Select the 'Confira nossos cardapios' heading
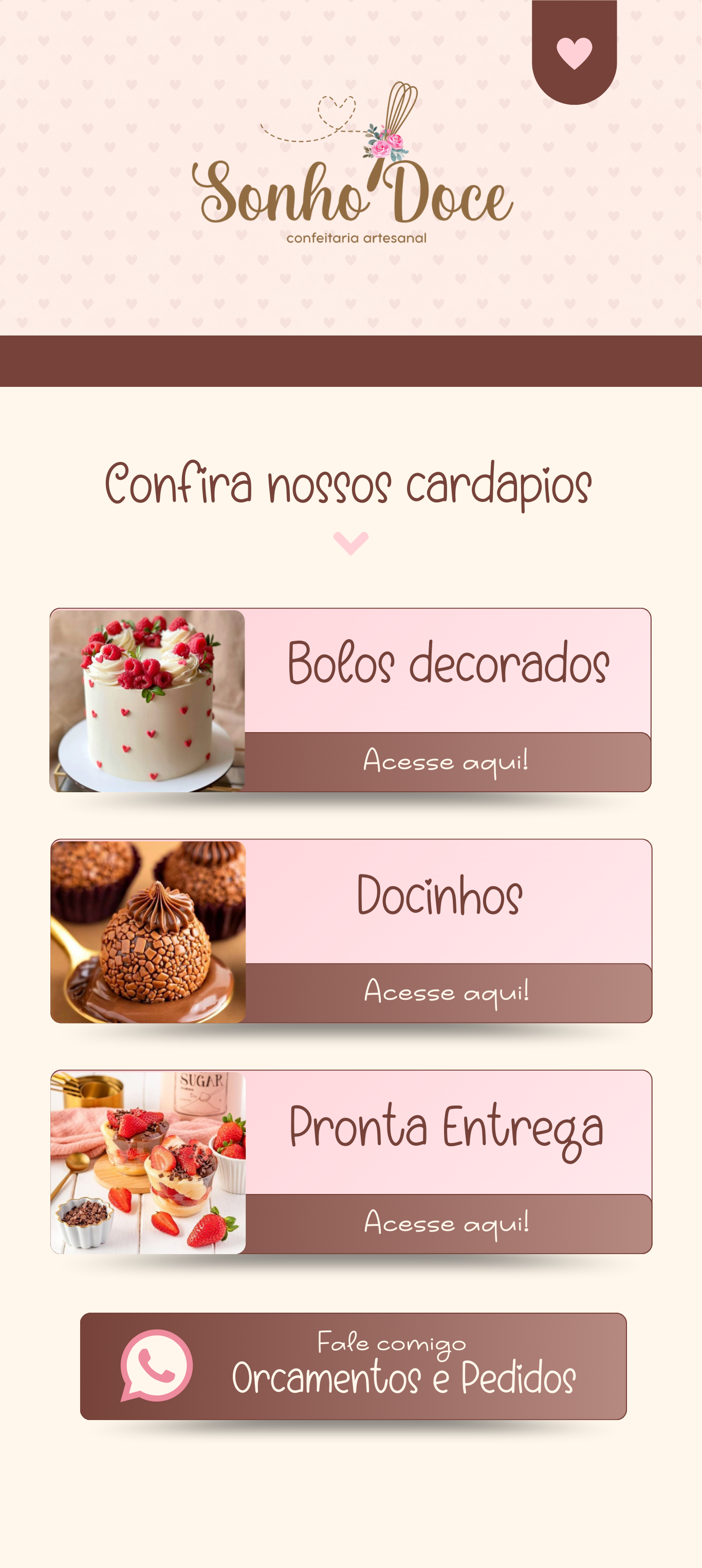 (349, 484)
